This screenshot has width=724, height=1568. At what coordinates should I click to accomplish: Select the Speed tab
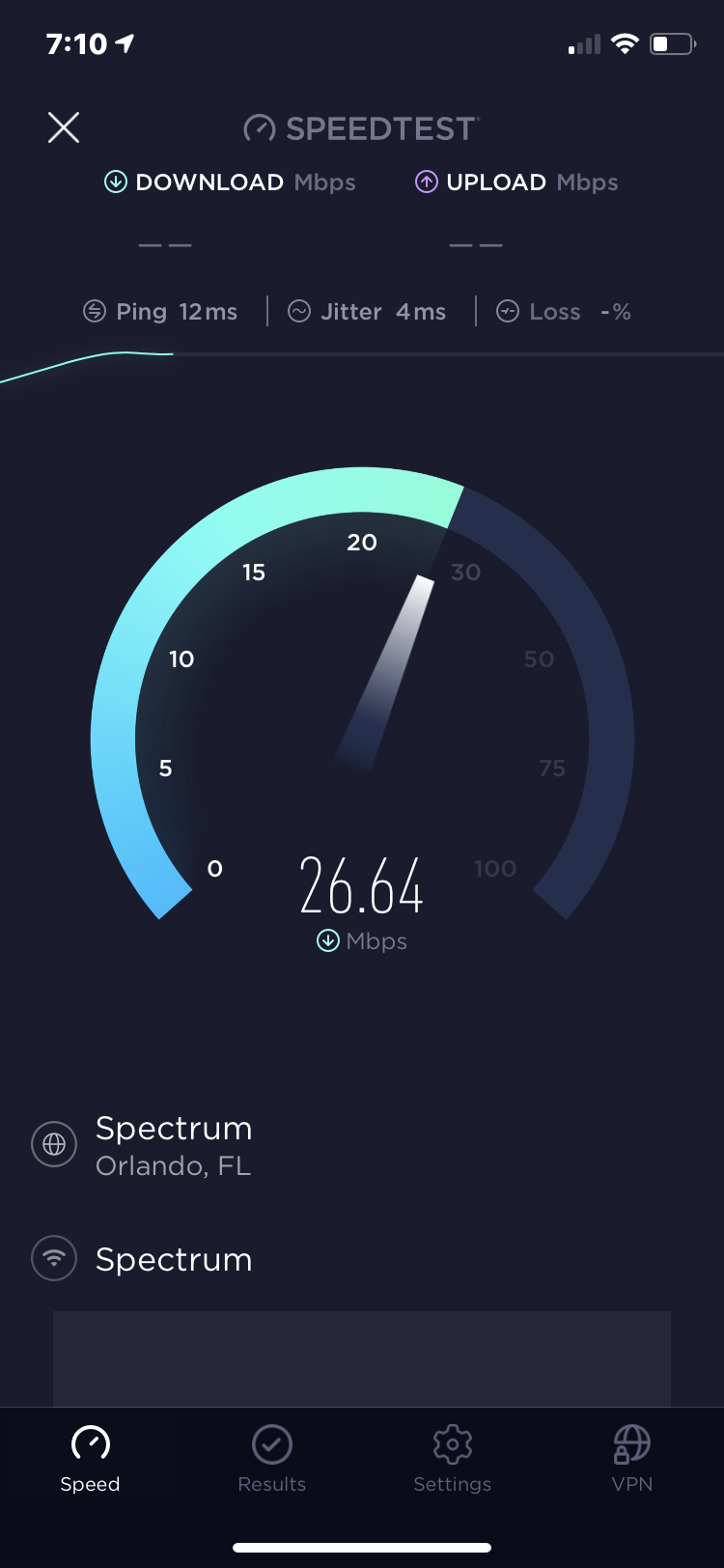91,1458
